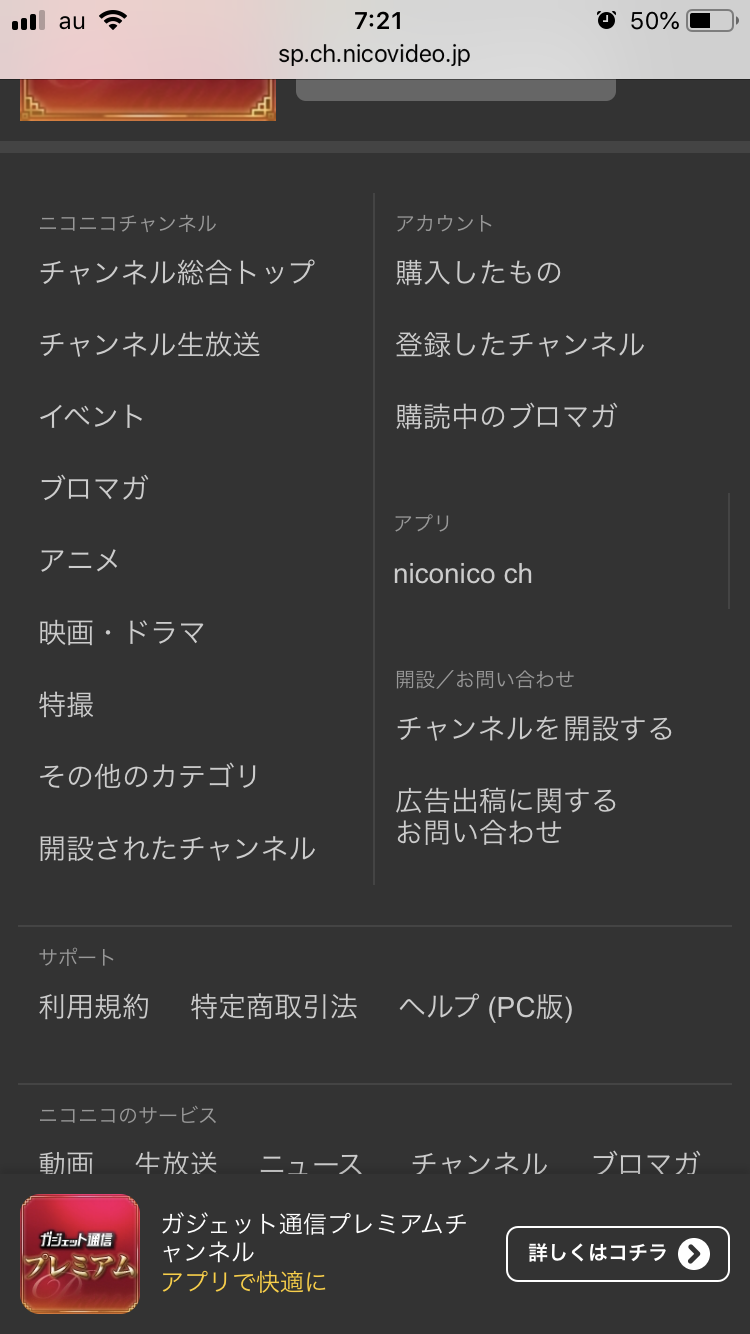The width and height of the screenshot is (750, 1334).
Task: Open 開設されたチャンネル list
Action: (177, 849)
